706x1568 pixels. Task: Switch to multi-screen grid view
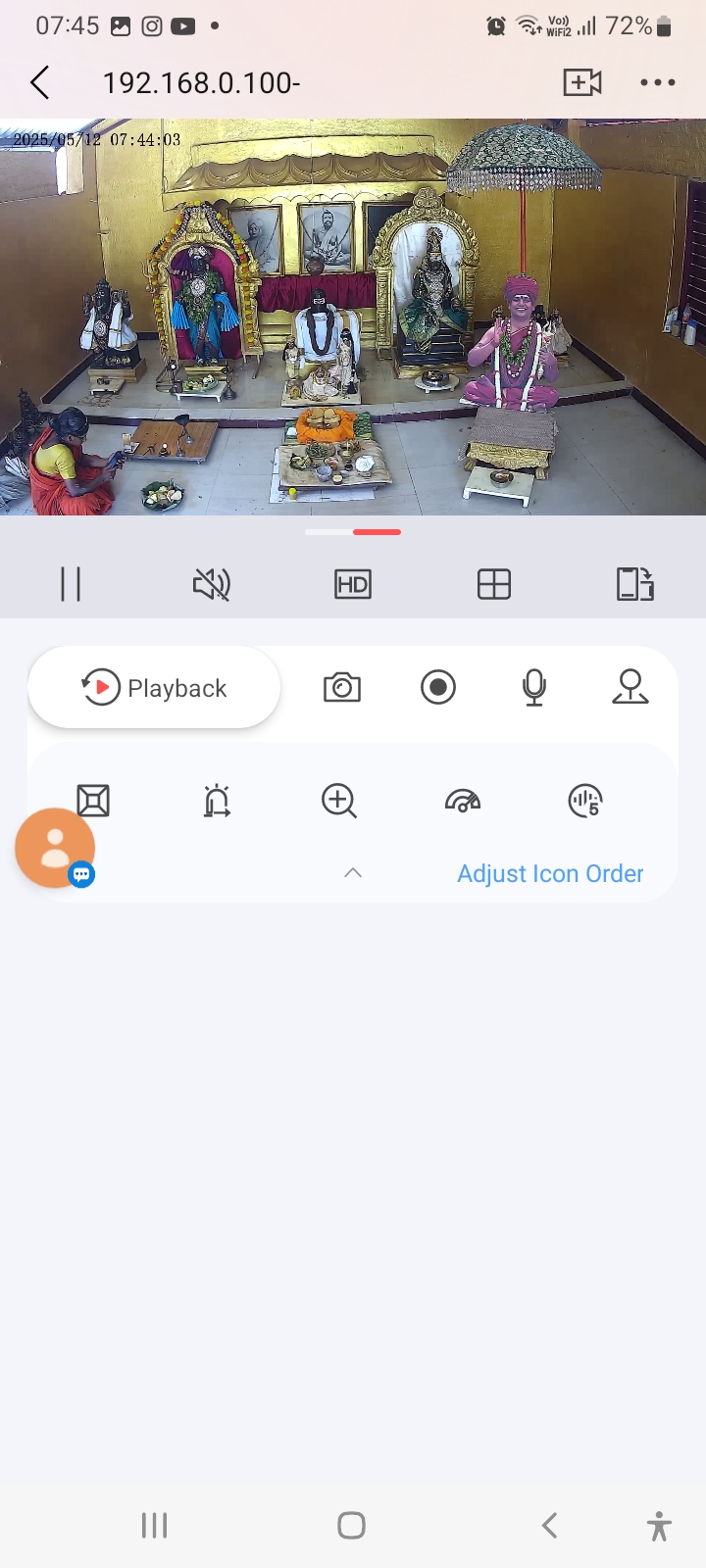tap(494, 584)
